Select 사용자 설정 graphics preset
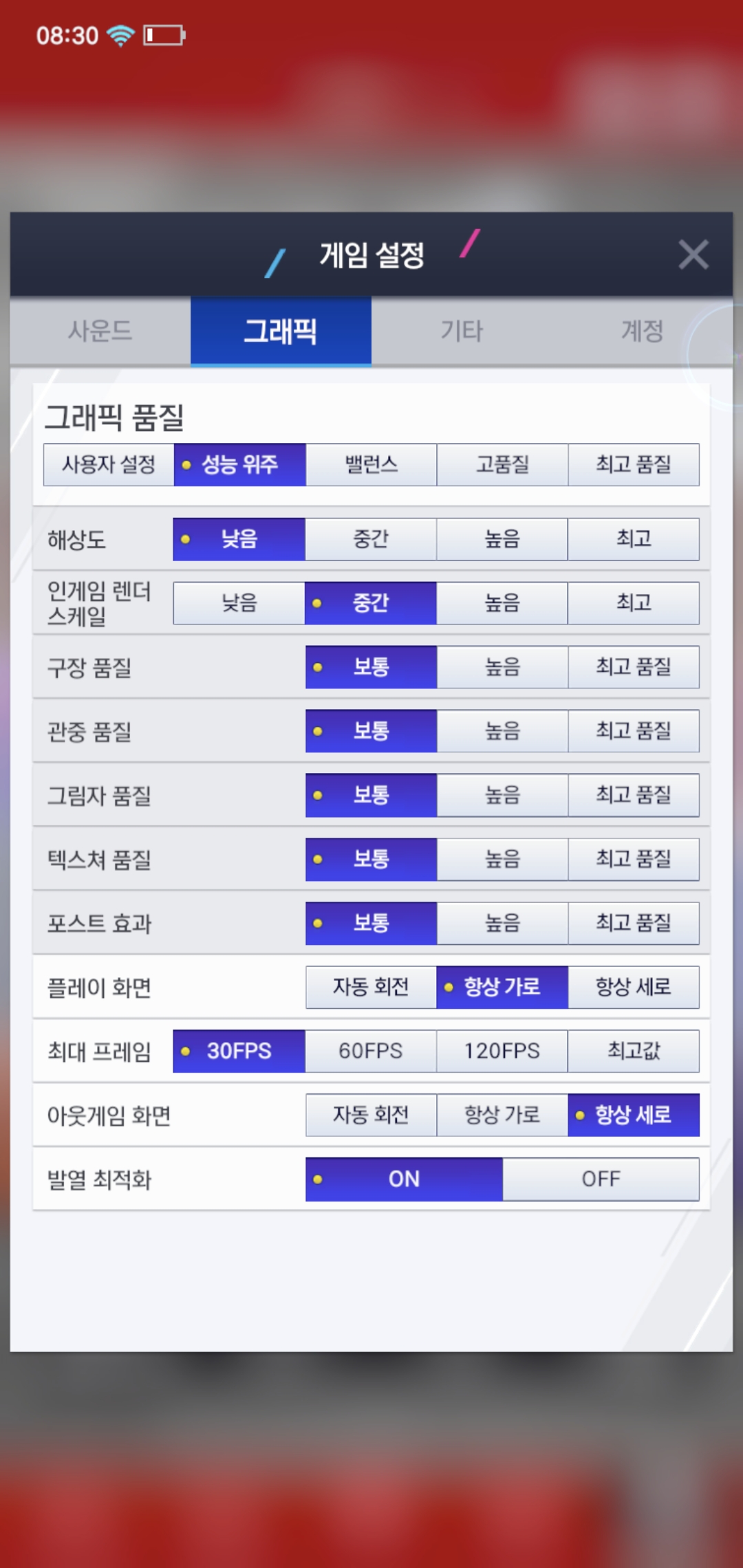 point(109,465)
